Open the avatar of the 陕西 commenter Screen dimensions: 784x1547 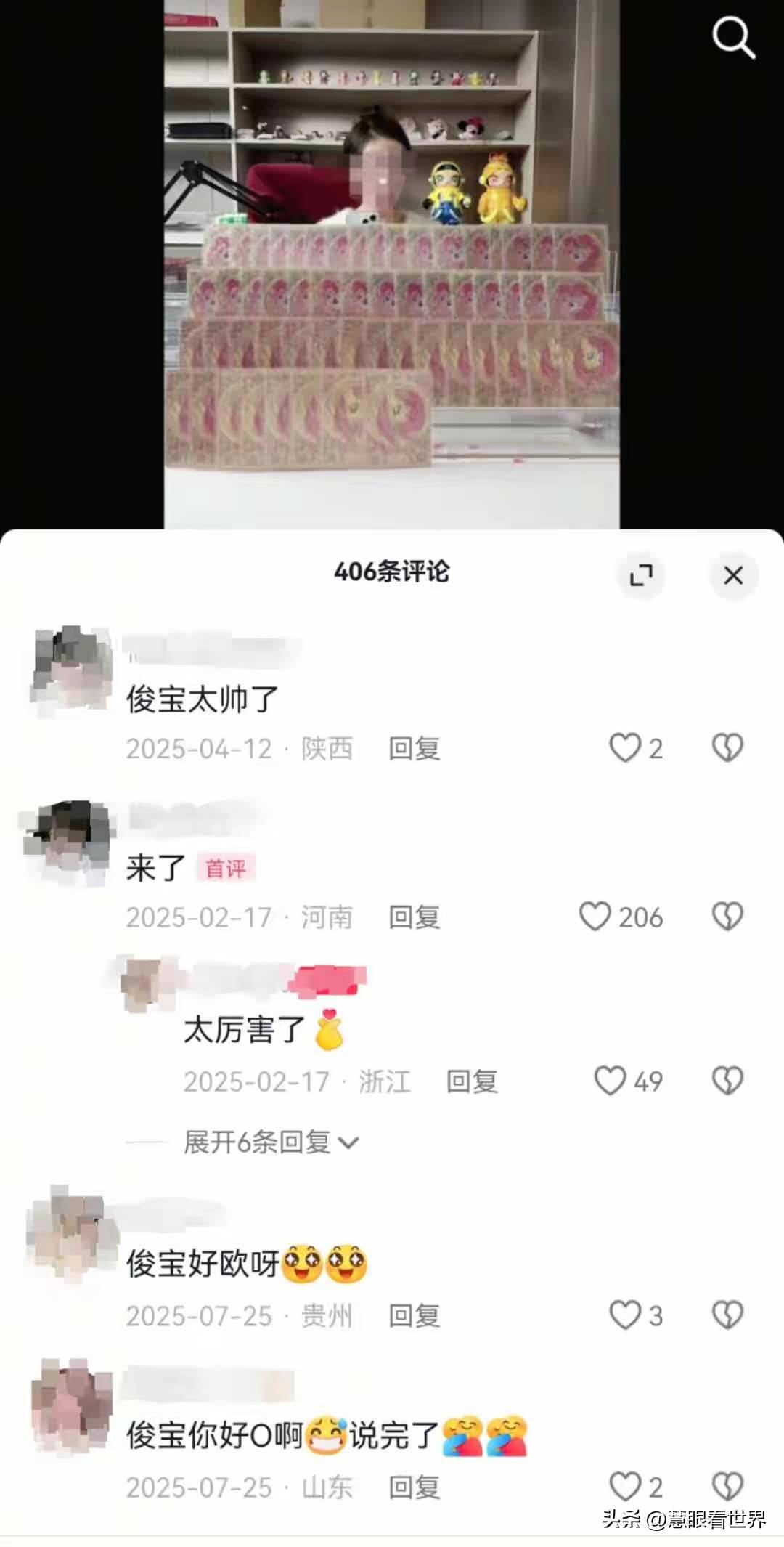pyautogui.click(x=72, y=670)
